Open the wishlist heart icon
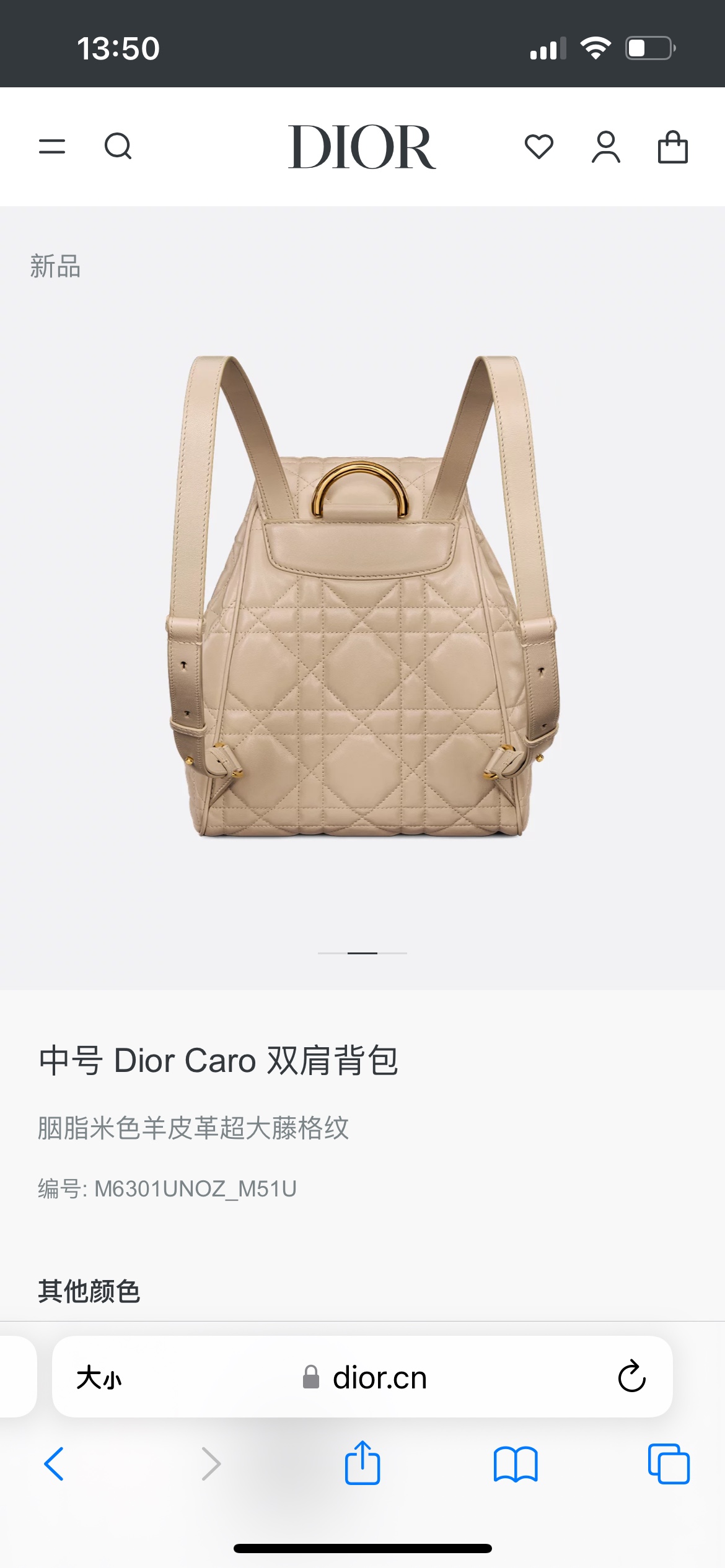The height and width of the screenshot is (1568, 725). (538, 147)
